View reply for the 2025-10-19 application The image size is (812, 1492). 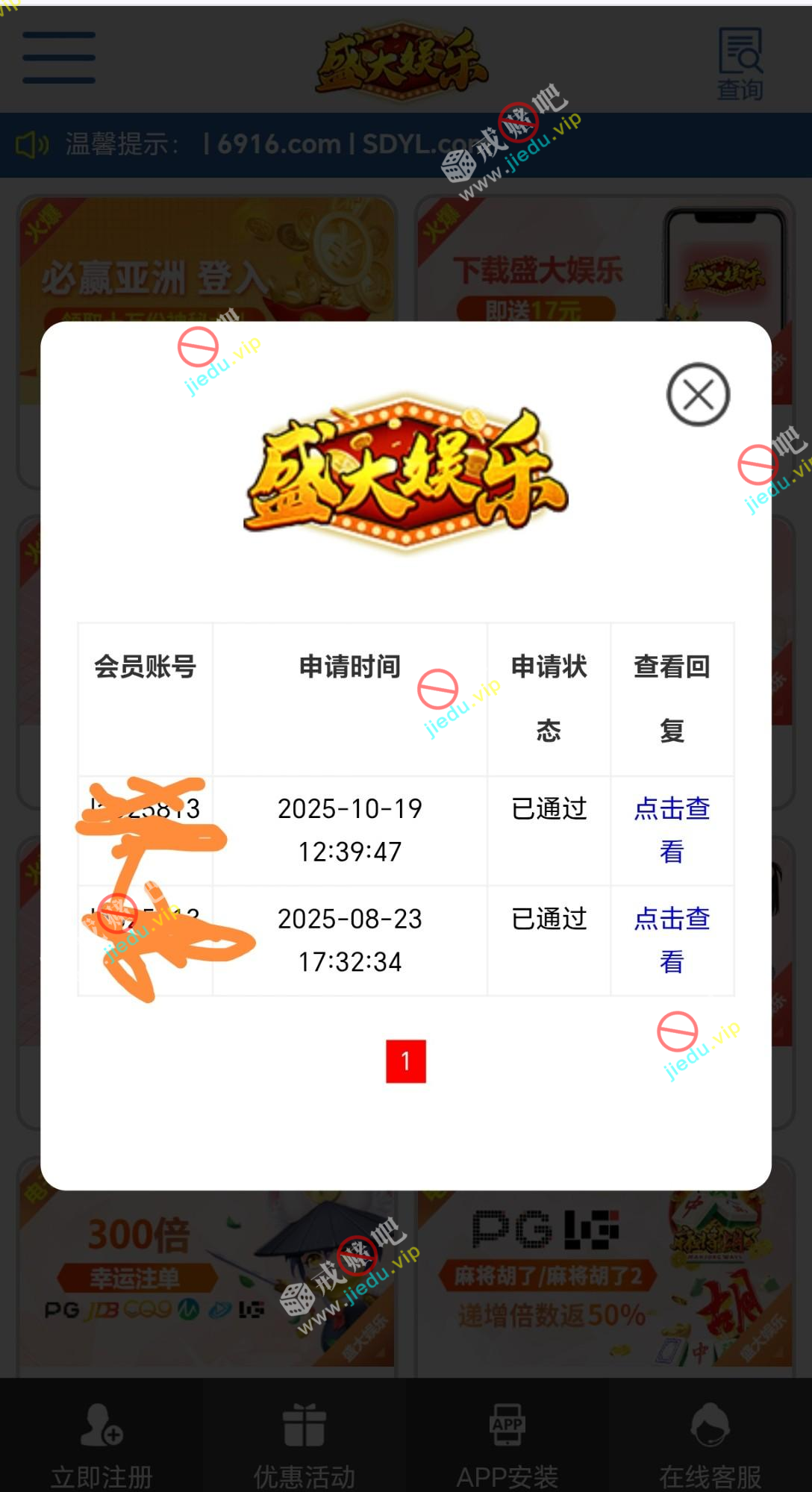[x=672, y=829]
